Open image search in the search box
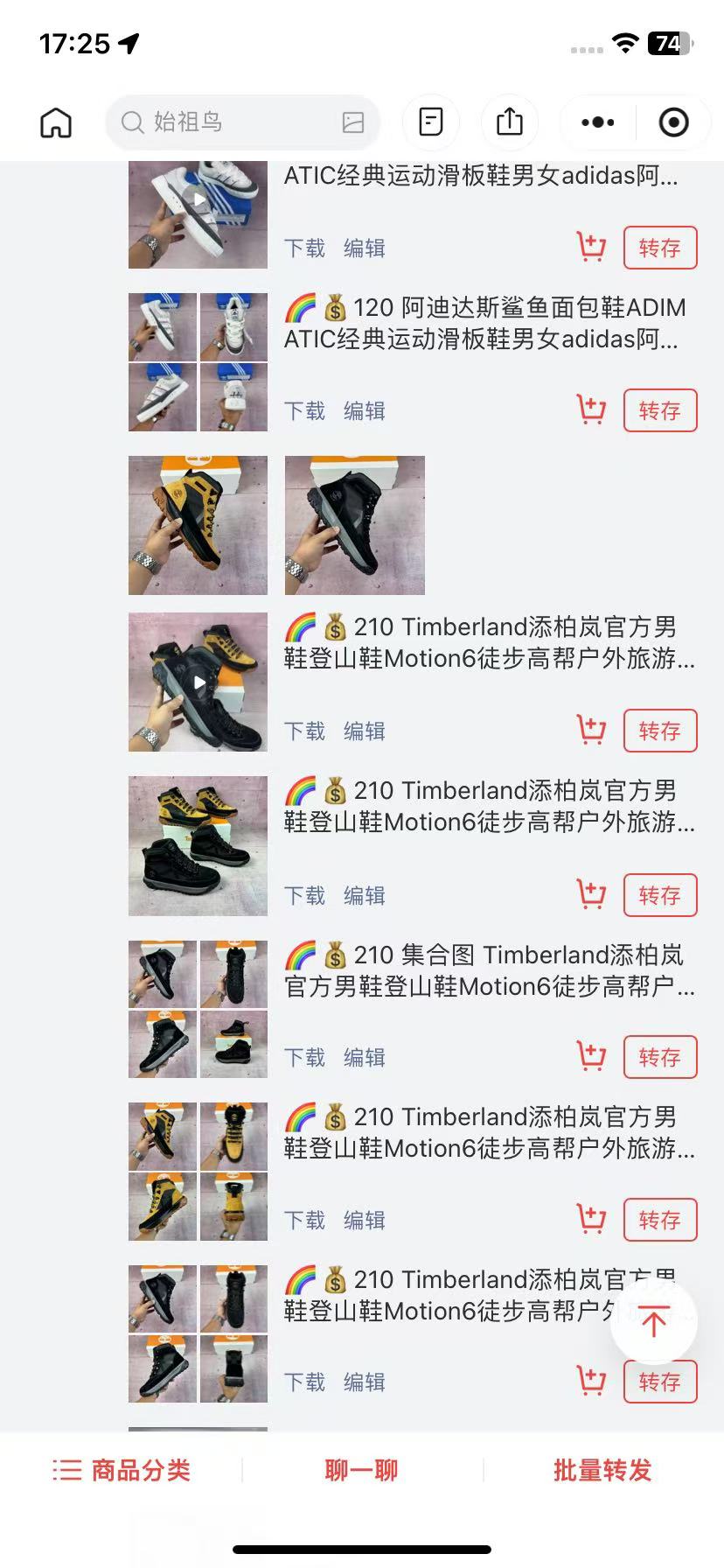This screenshot has width=724, height=1568. point(353,122)
